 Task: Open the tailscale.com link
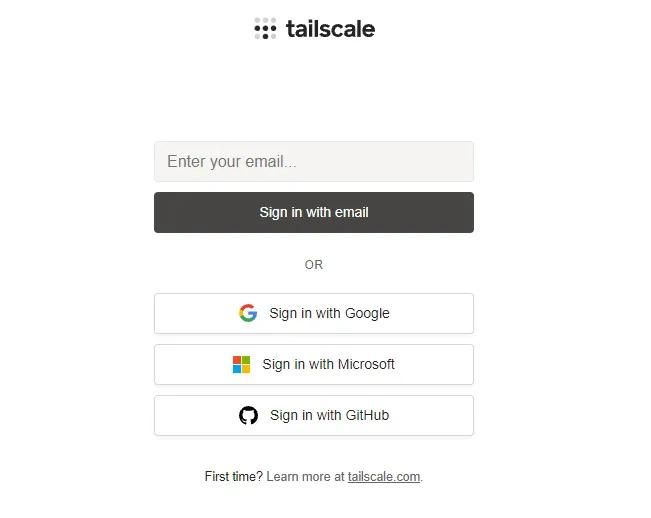383,477
